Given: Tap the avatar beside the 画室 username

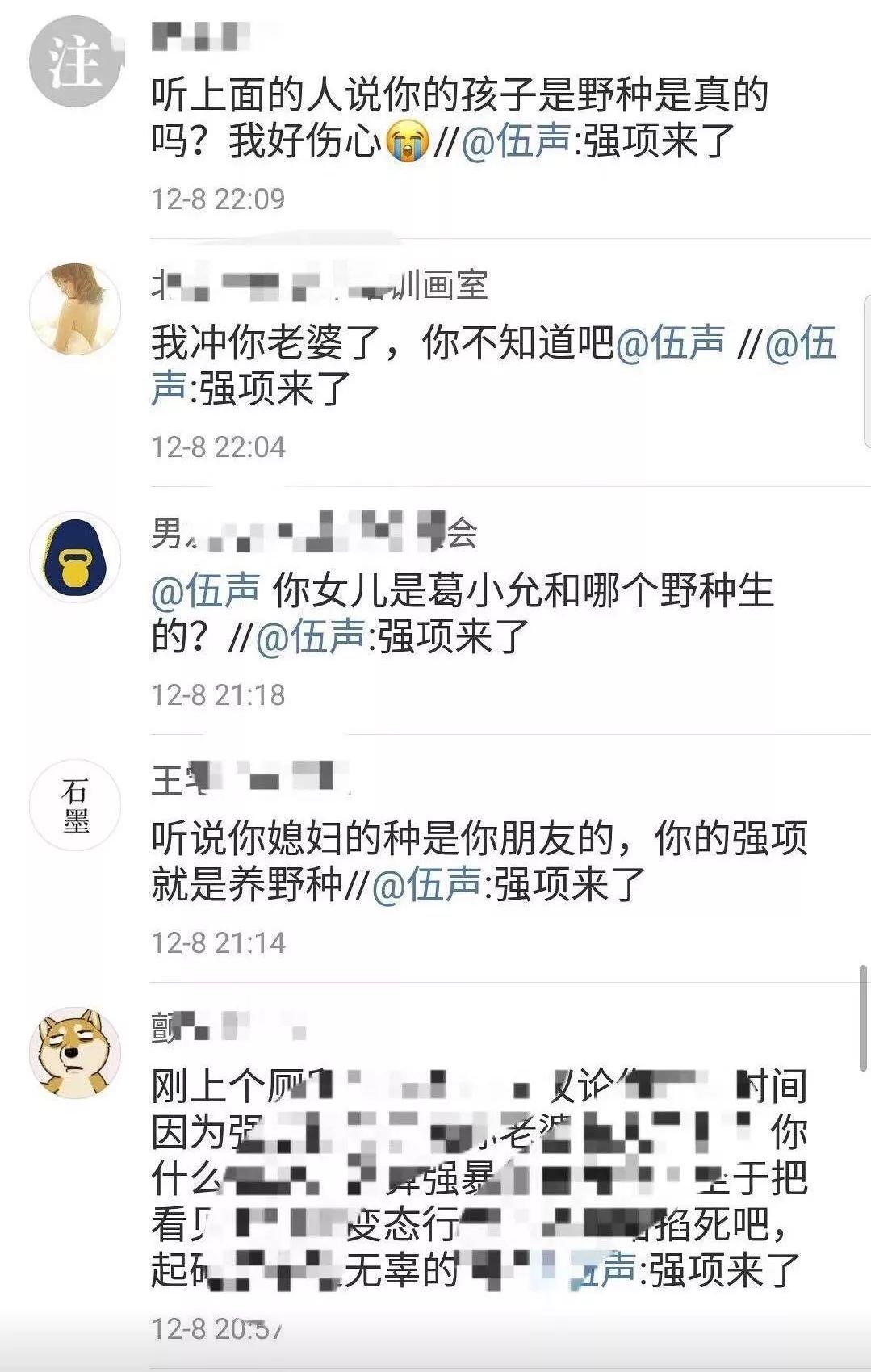Looking at the screenshot, I should [x=74, y=308].
